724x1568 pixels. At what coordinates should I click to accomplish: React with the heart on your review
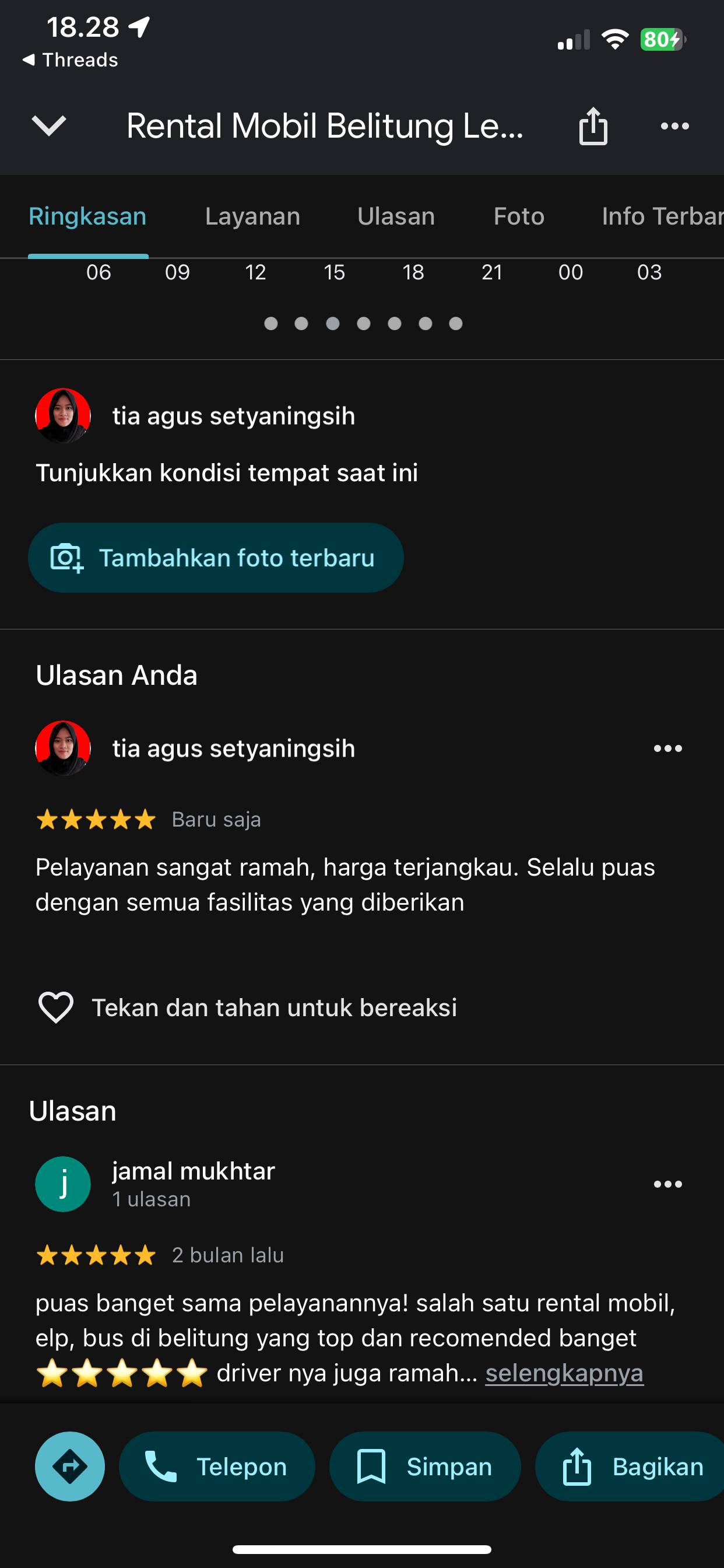click(56, 1007)
